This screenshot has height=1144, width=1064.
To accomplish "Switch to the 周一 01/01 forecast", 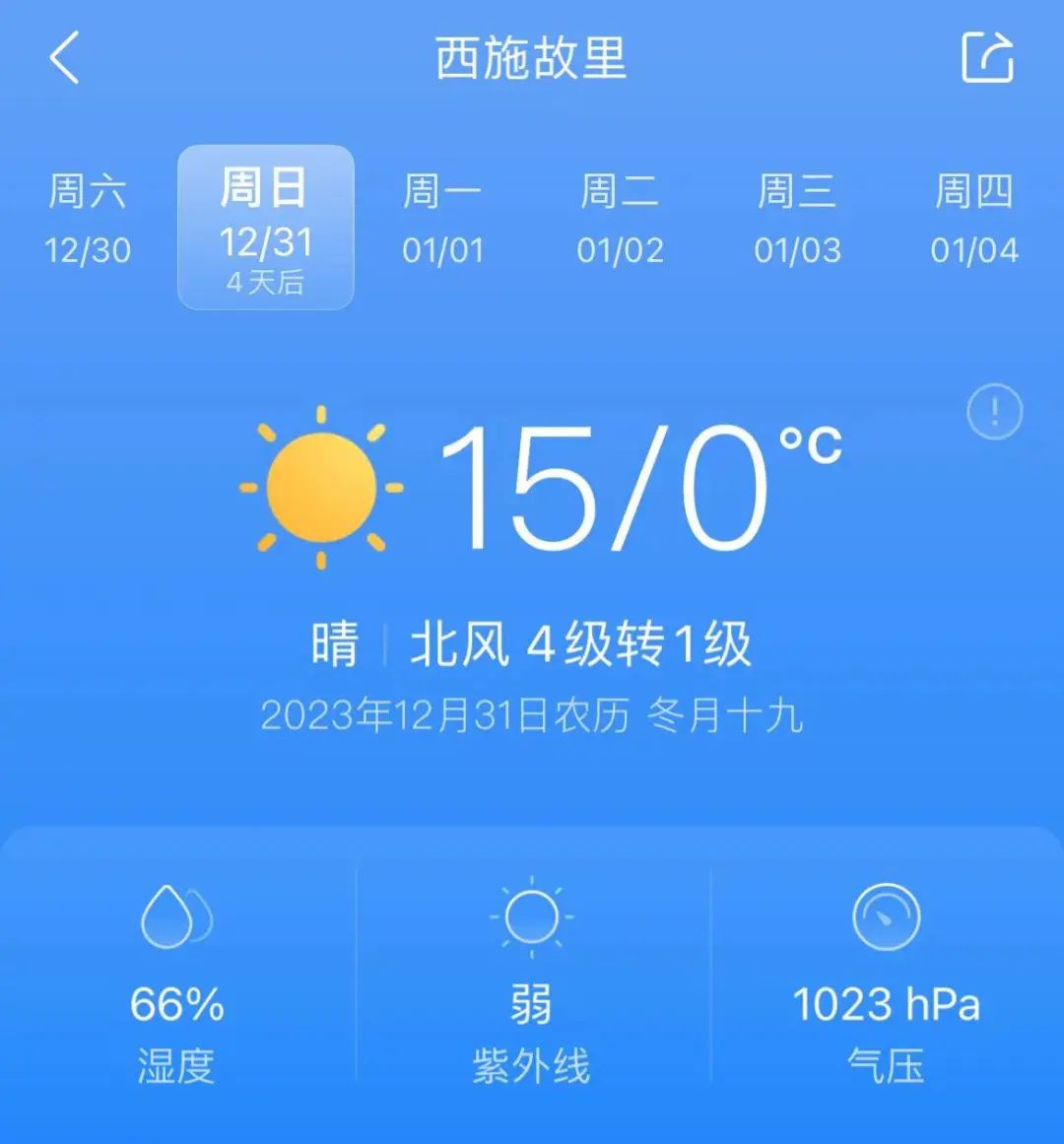I will point(442,221).
